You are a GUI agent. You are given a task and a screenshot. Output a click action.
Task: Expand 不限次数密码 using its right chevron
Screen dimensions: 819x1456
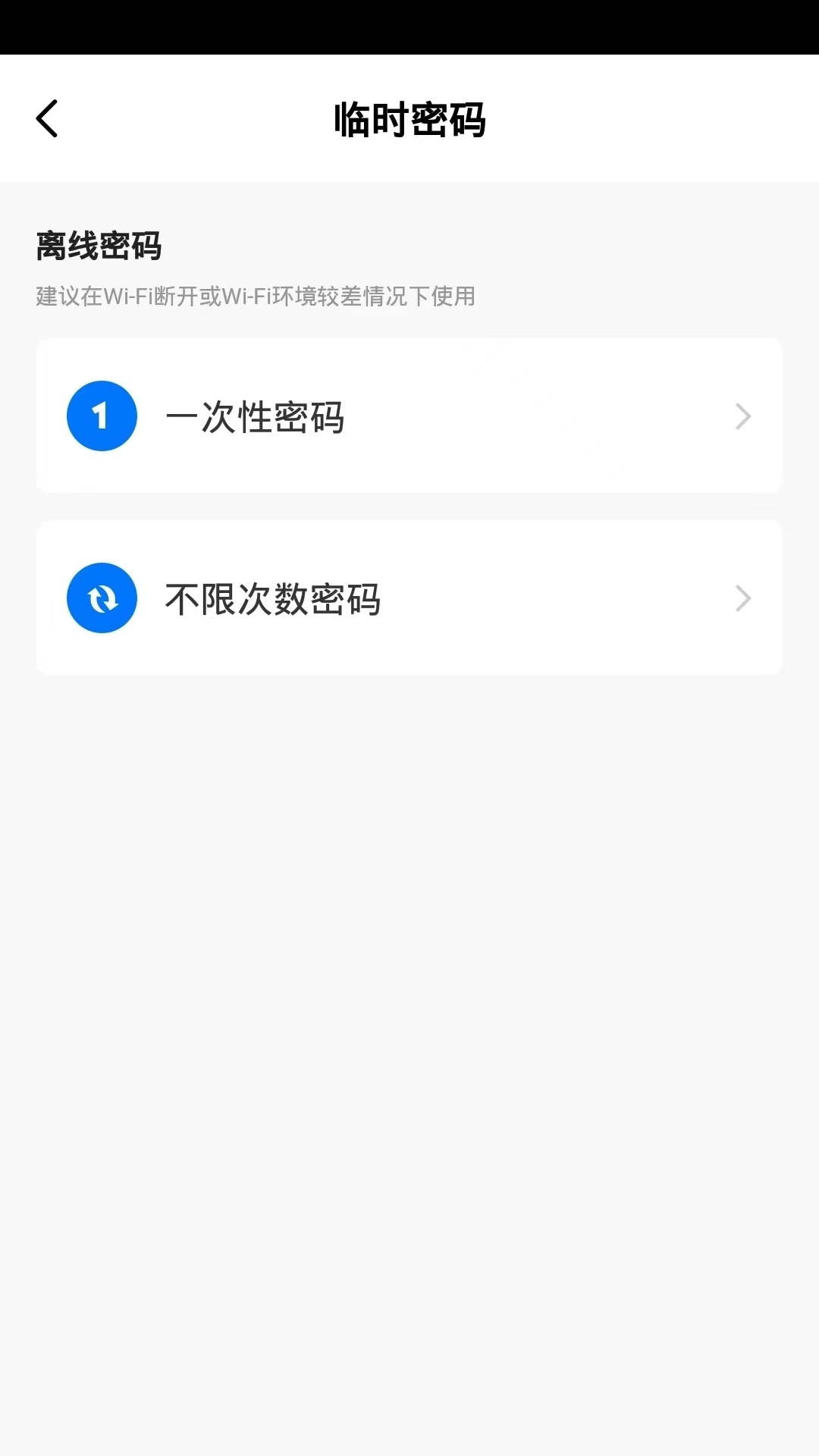[742, 598]
